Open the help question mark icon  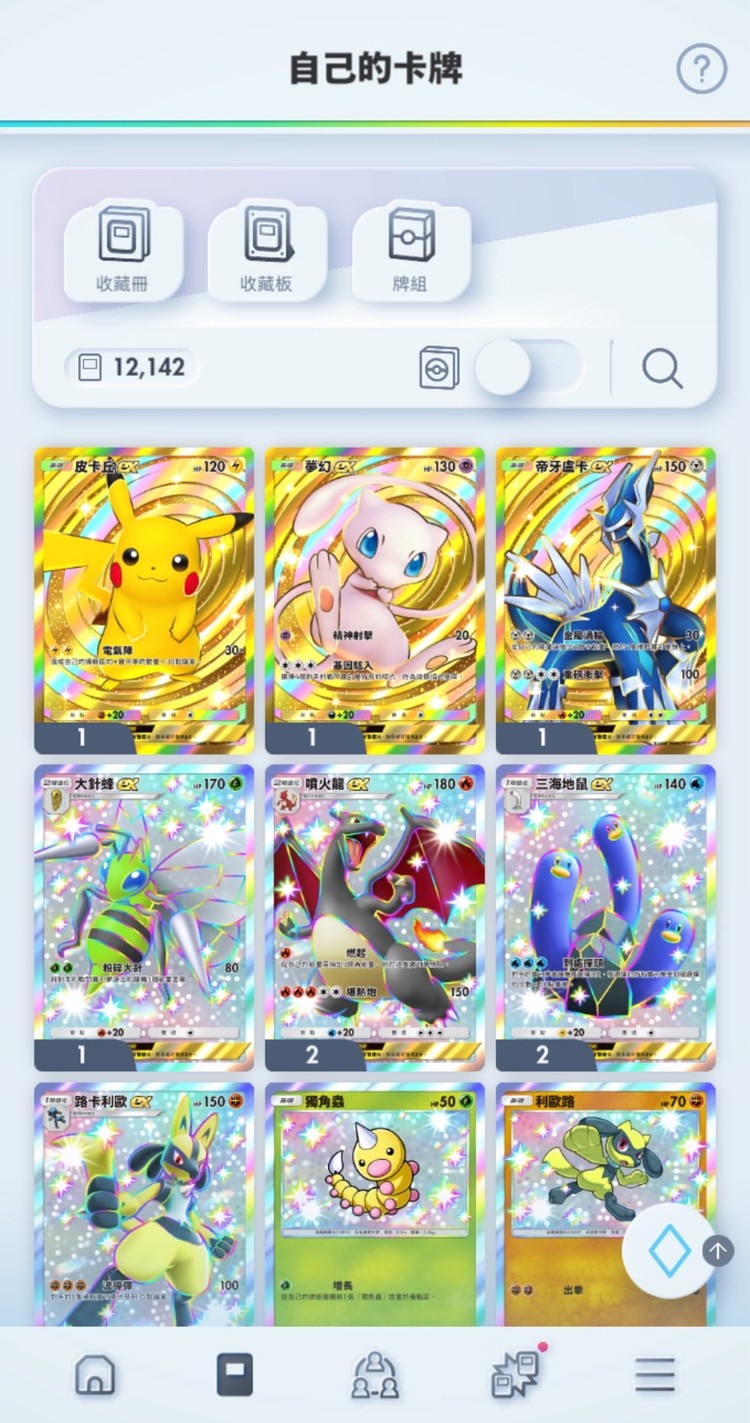(701, 69)
